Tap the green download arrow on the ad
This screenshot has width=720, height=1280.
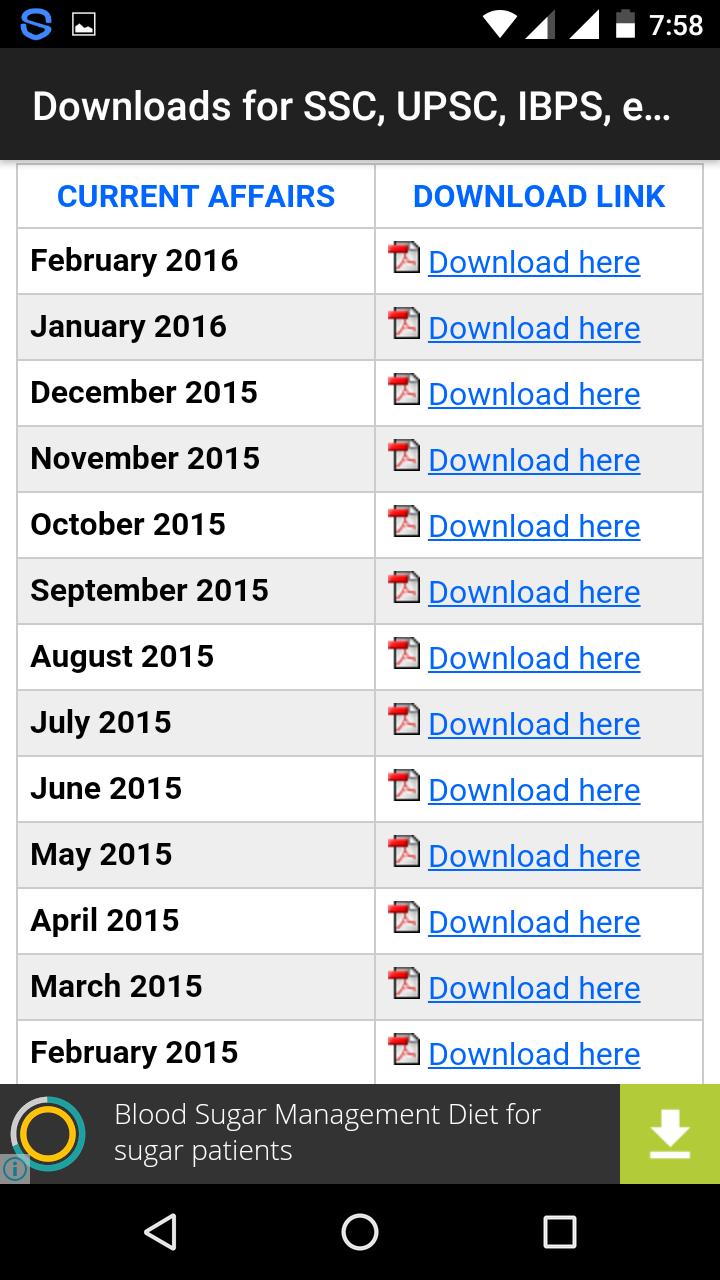pos(669,1135)
